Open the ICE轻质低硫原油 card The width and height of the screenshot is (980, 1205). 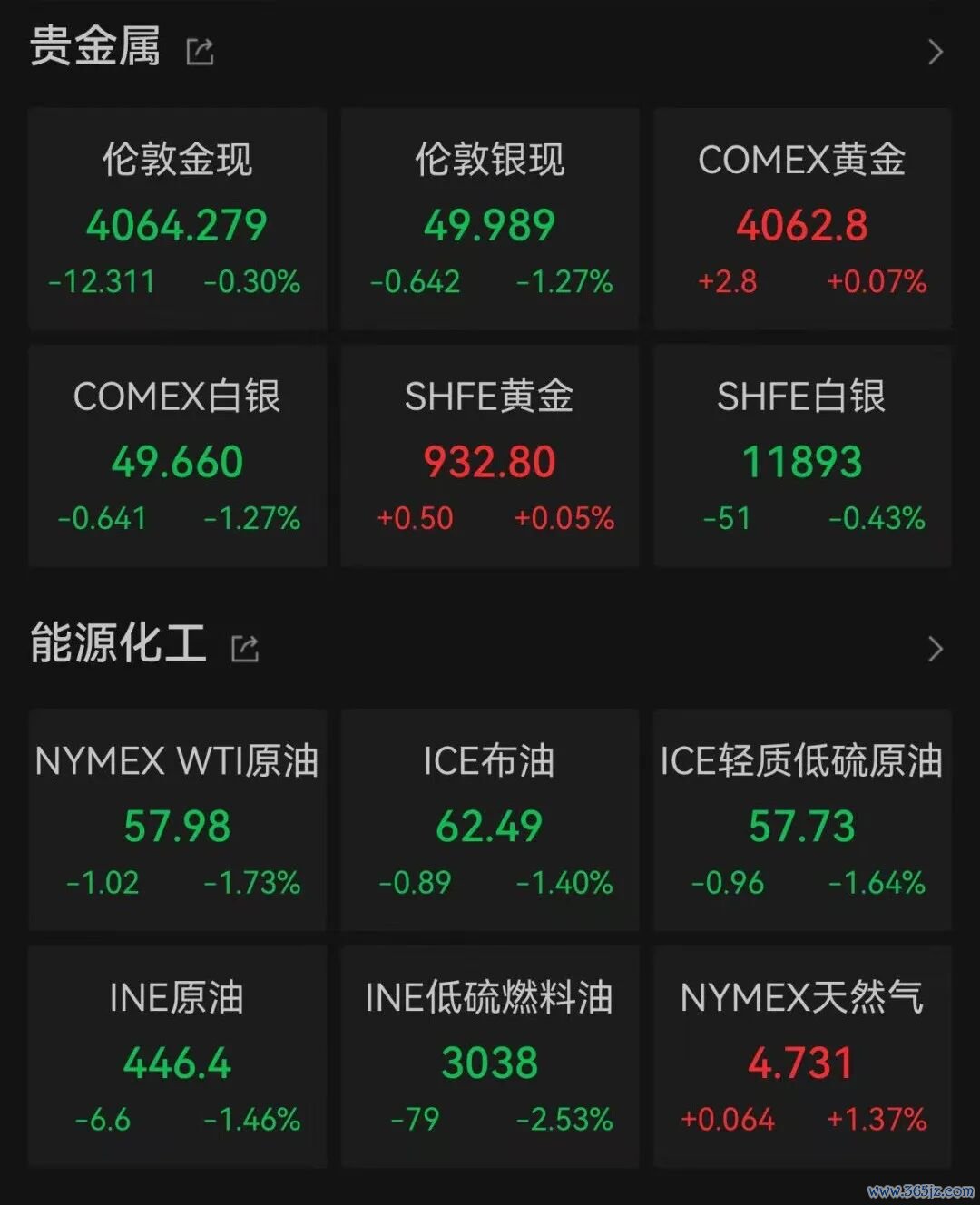802,820
